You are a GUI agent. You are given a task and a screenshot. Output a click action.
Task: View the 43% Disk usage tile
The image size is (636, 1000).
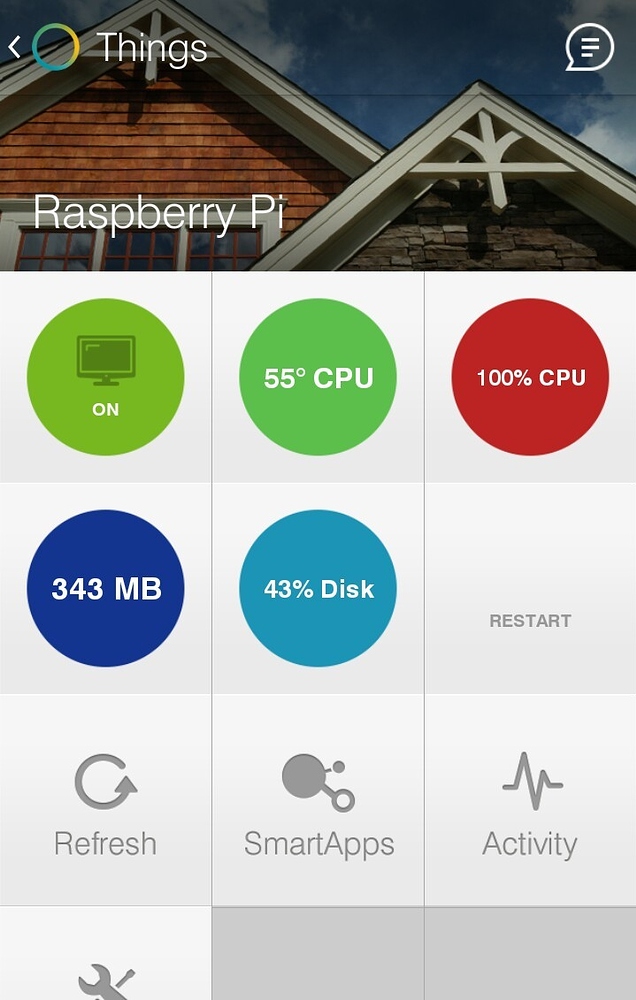point(318,588)
